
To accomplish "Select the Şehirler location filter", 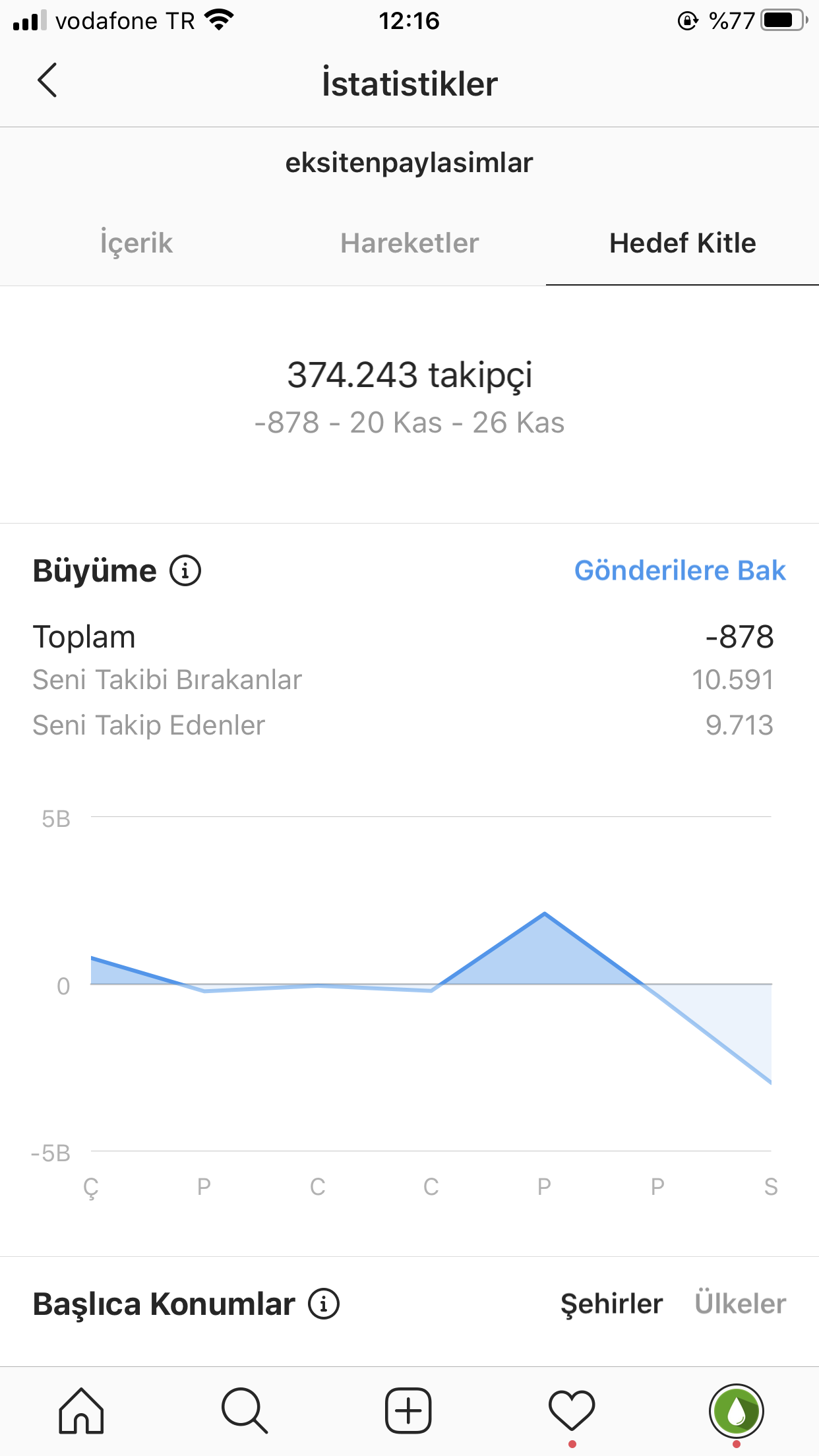I will (611, 1304).
